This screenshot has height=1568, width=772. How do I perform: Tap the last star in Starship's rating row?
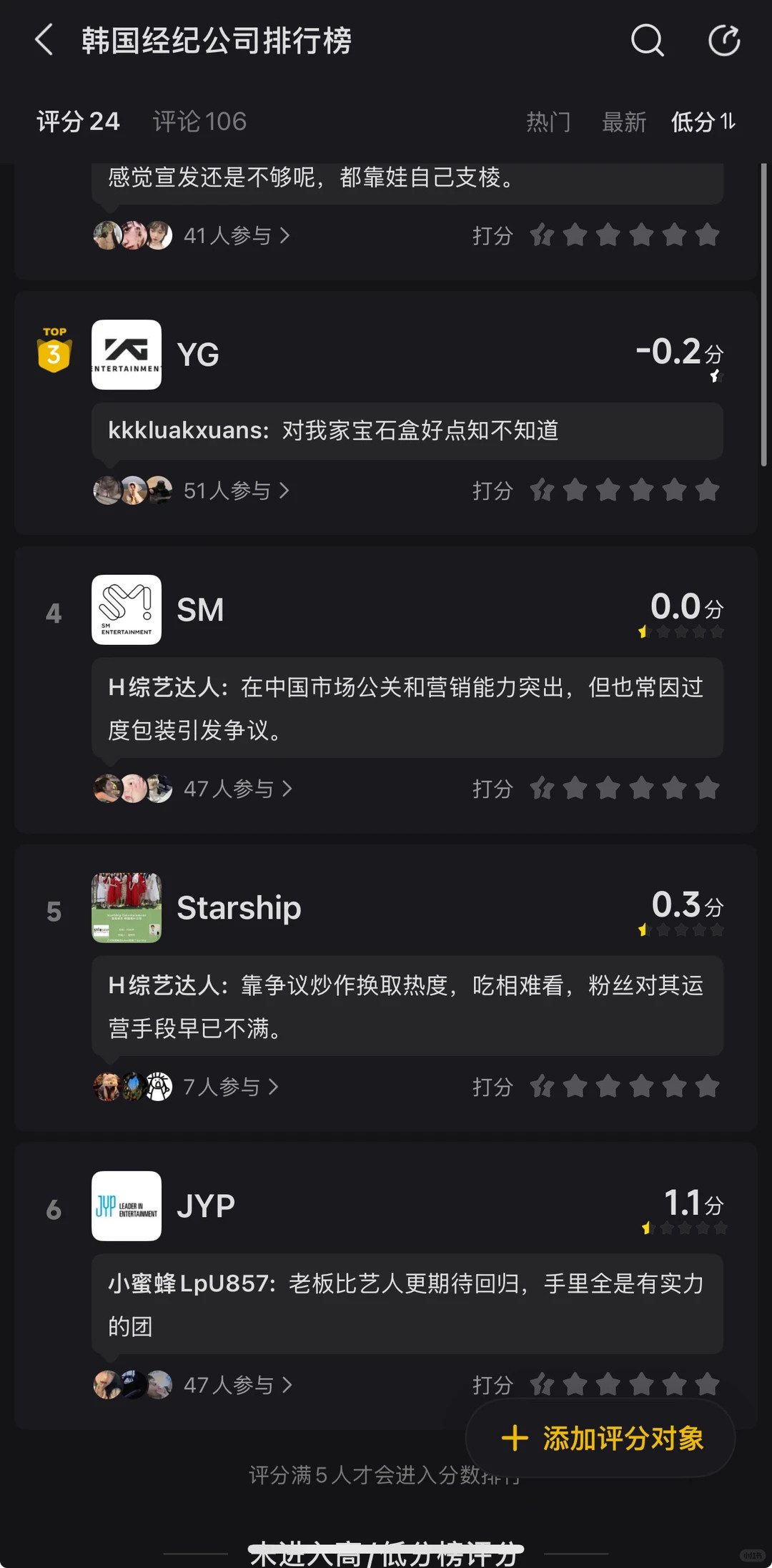(x=708, y=1087)
